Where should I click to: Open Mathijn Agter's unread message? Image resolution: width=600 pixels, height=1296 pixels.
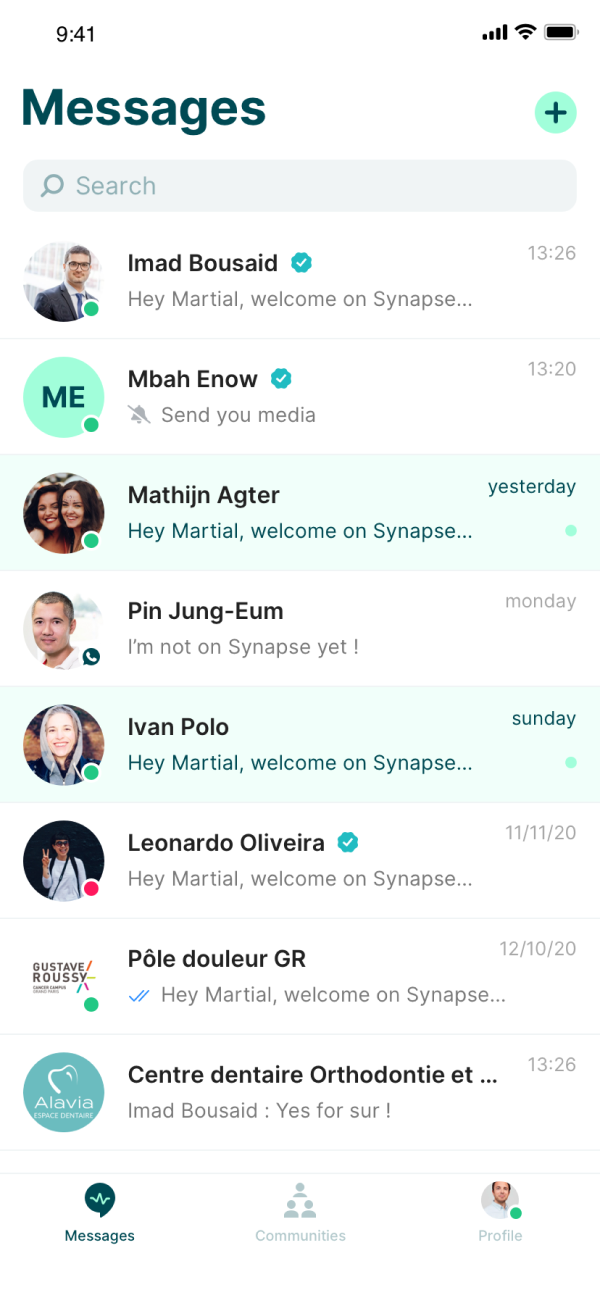300,513
